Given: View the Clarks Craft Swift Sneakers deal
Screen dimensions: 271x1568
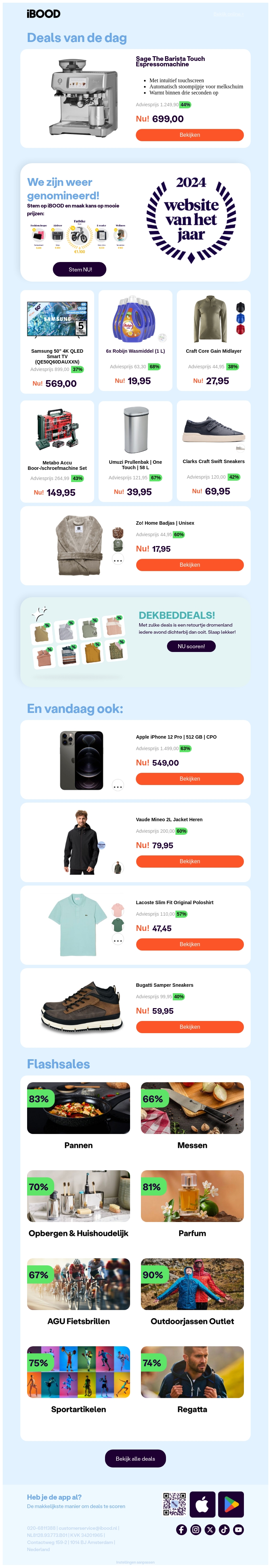Looking at the screenshot, I should 213,451.
